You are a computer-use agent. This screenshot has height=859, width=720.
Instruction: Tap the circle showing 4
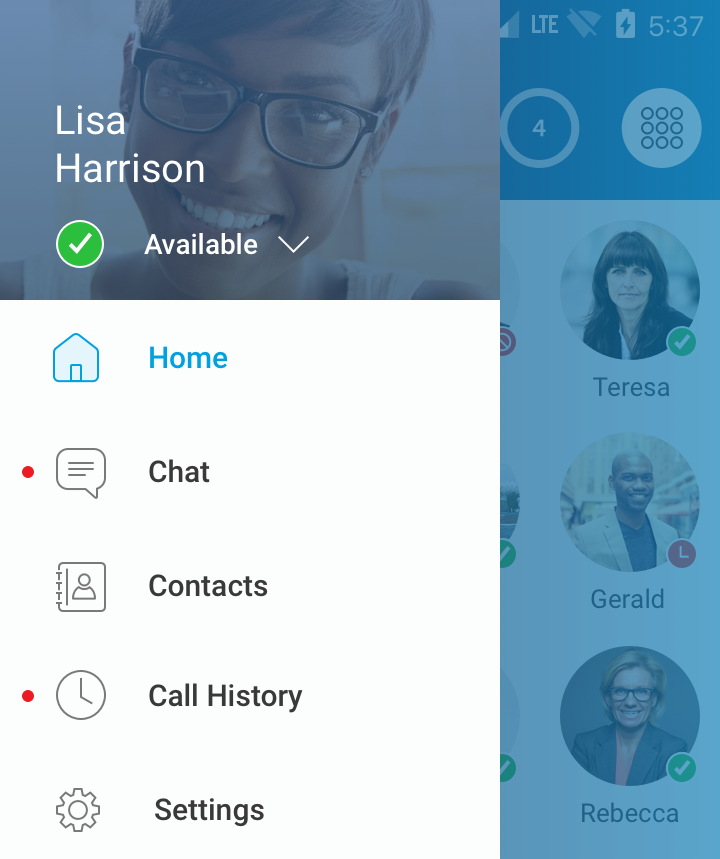539,128
